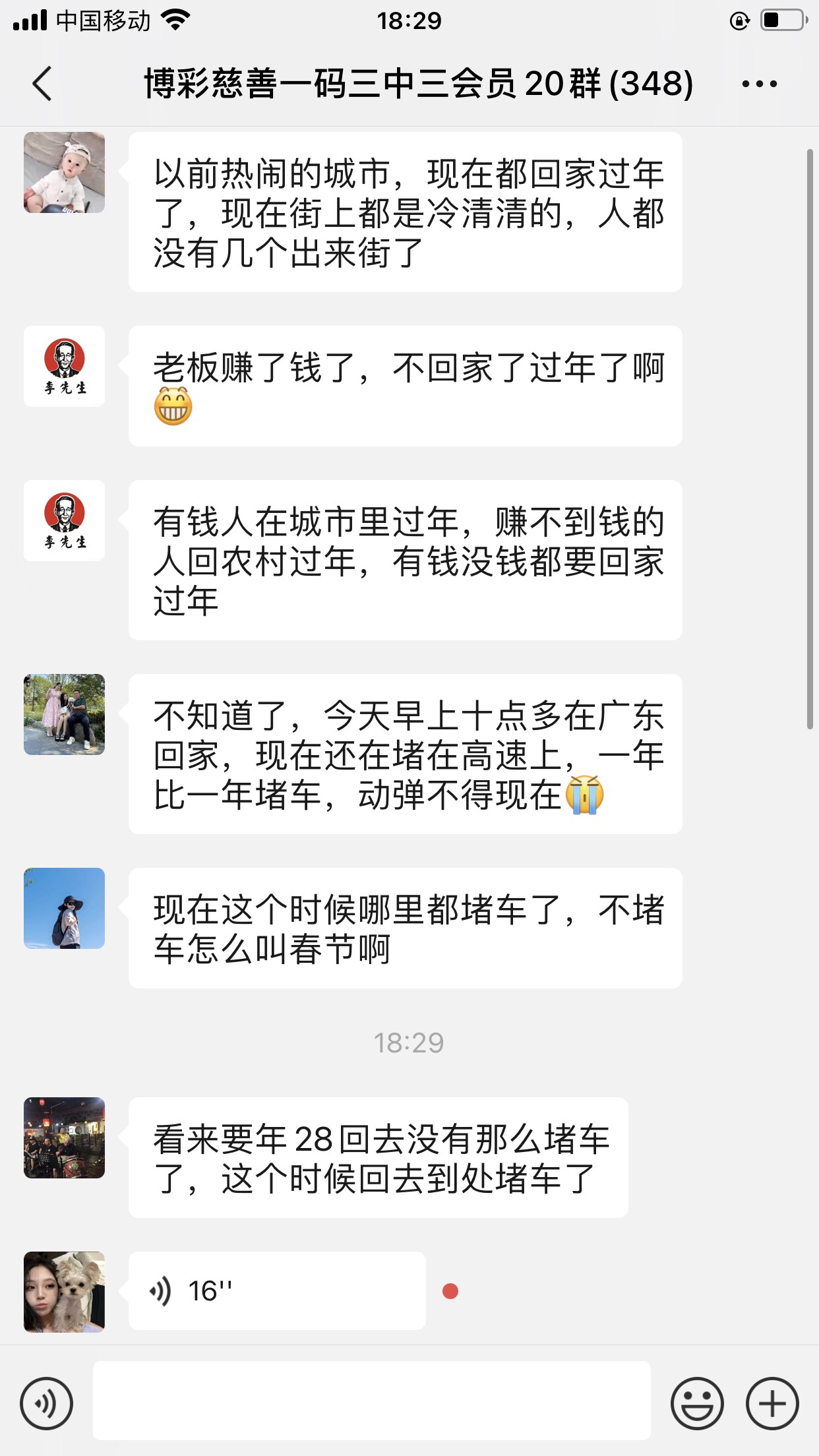Open the group chat info menu
Image resolution: width=819 pixels, height=1456 pixels.
(759, 84)
